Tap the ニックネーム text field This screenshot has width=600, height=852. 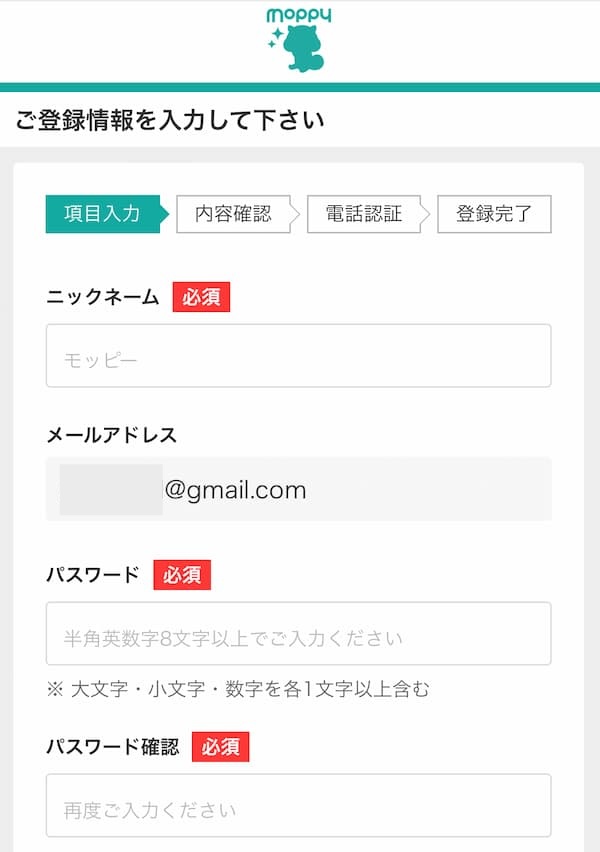pyautogui.click(x=298, y=356)
